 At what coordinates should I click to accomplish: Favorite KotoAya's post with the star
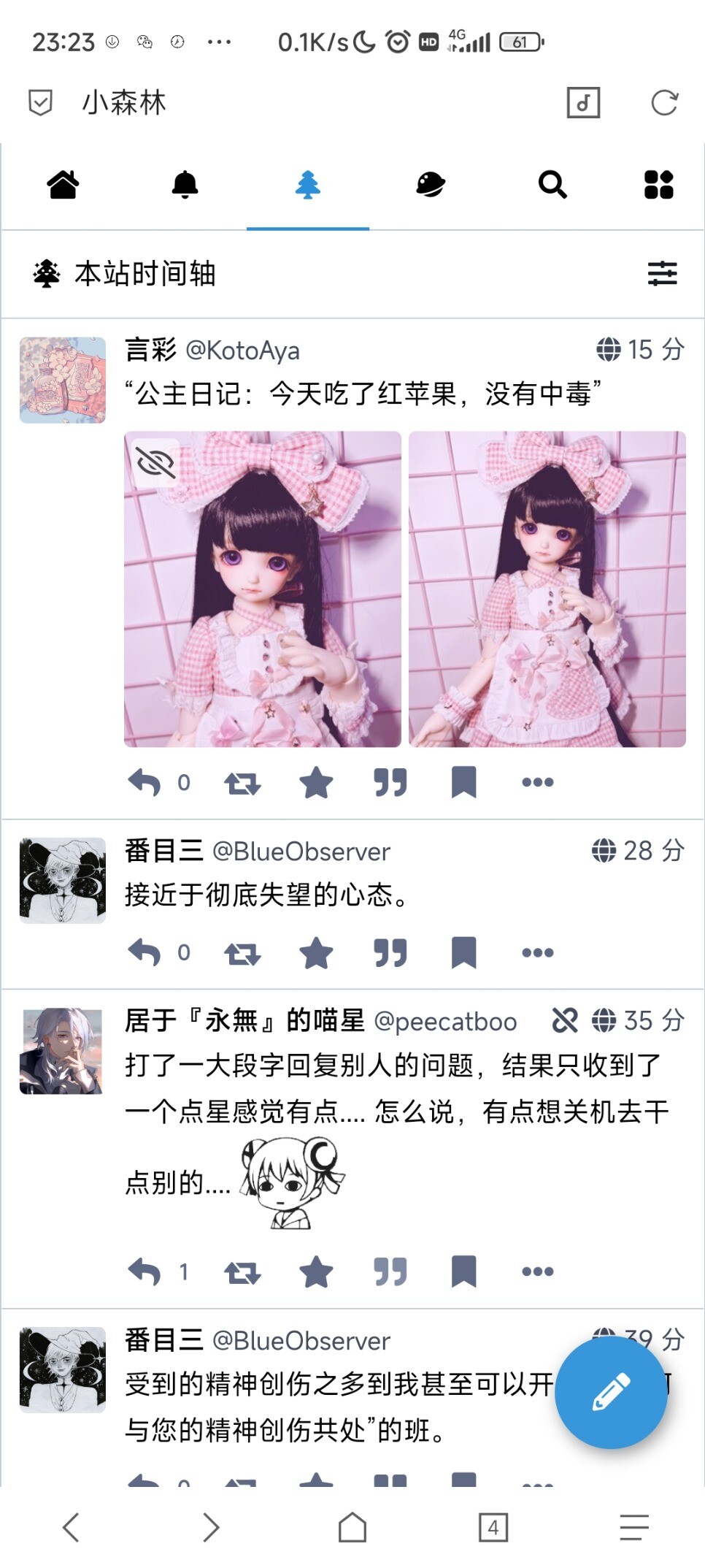[x=316, y=782]
